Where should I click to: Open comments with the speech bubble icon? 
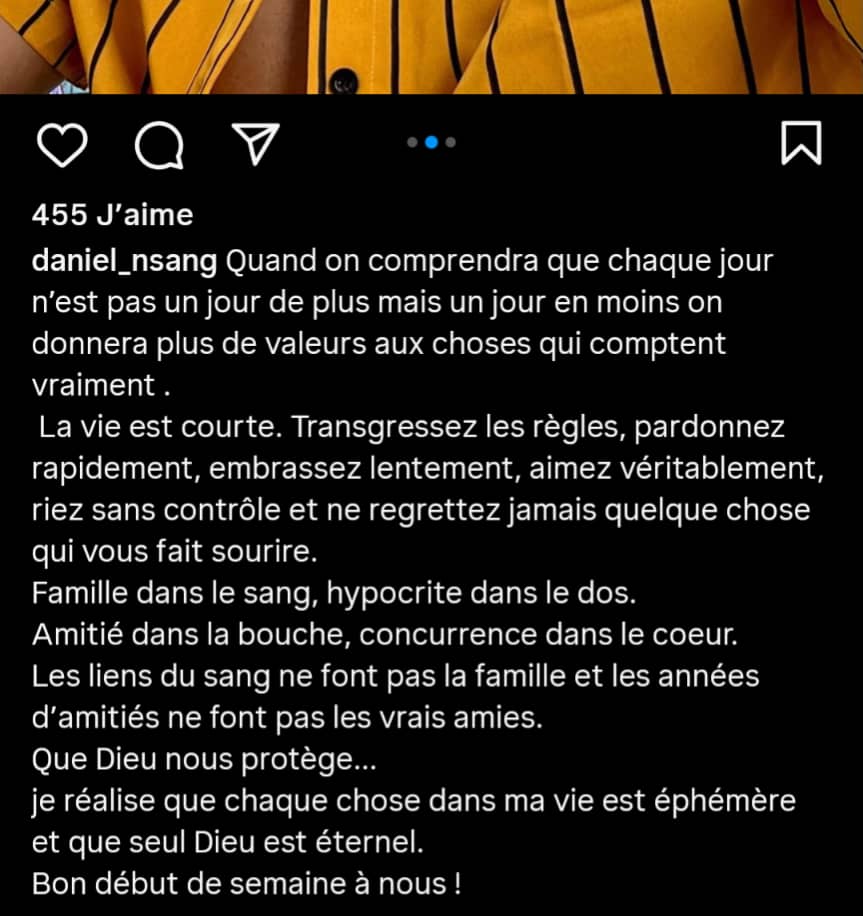(x=159, y=145)
